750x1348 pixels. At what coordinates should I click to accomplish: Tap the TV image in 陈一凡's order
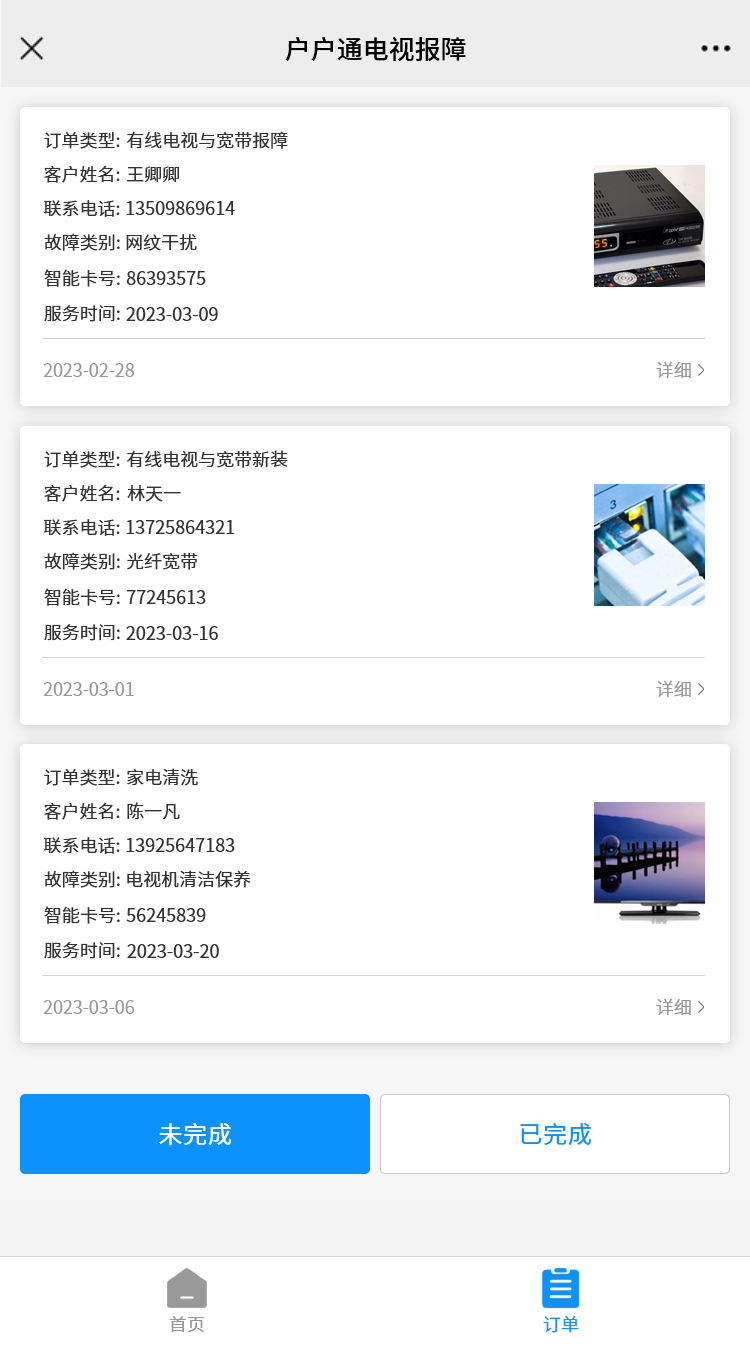pyautogui.click(x=649, y=862)
